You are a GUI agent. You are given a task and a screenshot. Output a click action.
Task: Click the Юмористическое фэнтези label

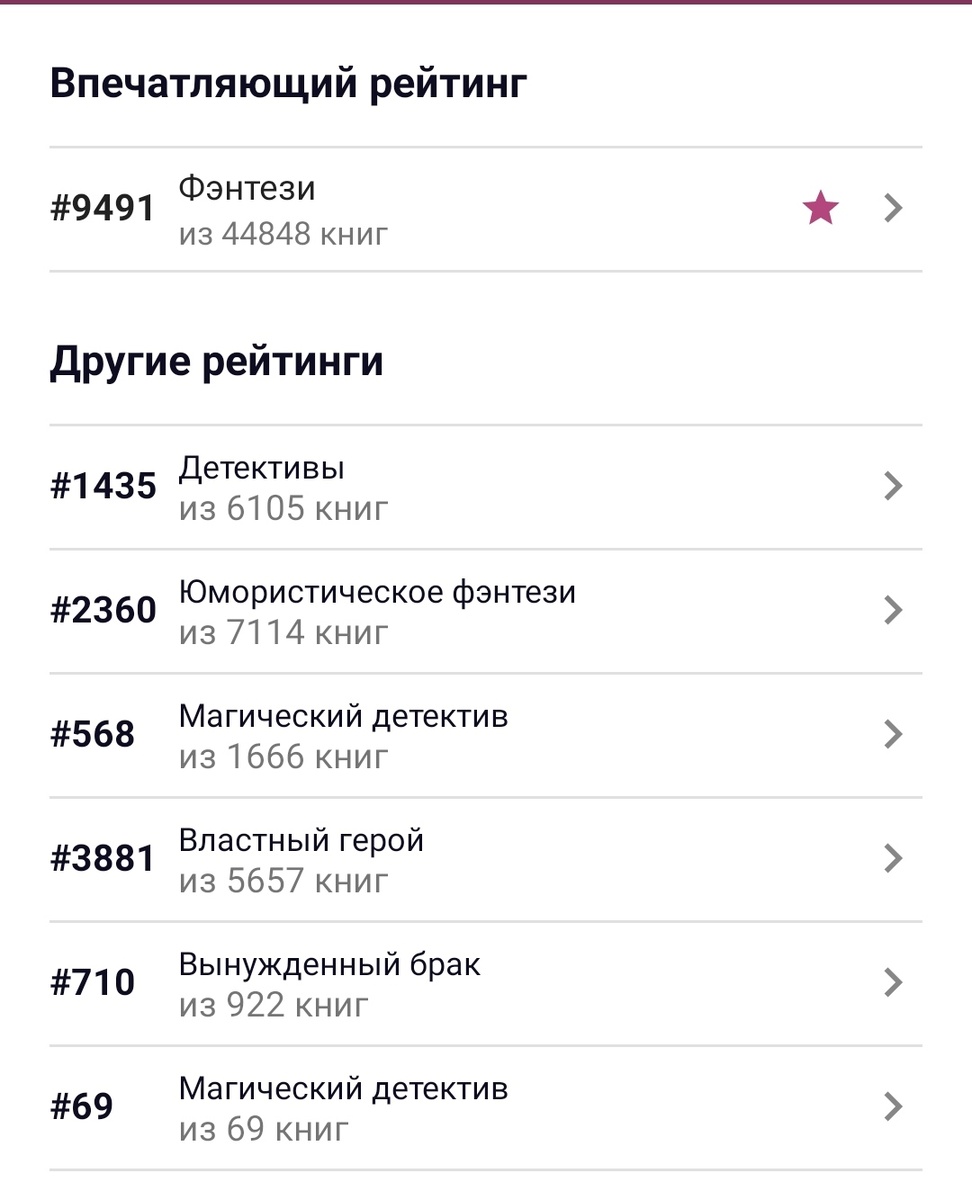[377, 591]
